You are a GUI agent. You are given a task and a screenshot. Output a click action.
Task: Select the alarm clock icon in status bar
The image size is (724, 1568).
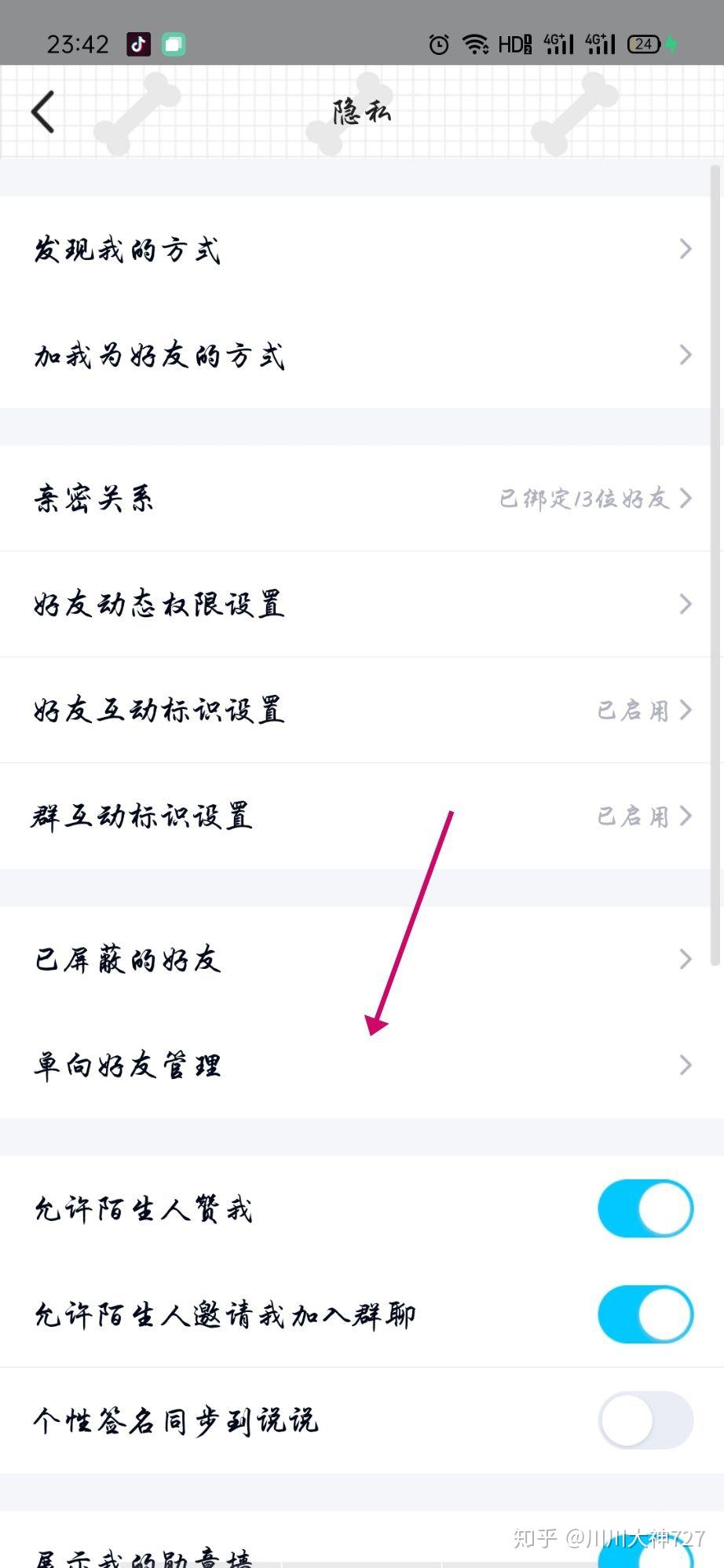tap(438, 43)
